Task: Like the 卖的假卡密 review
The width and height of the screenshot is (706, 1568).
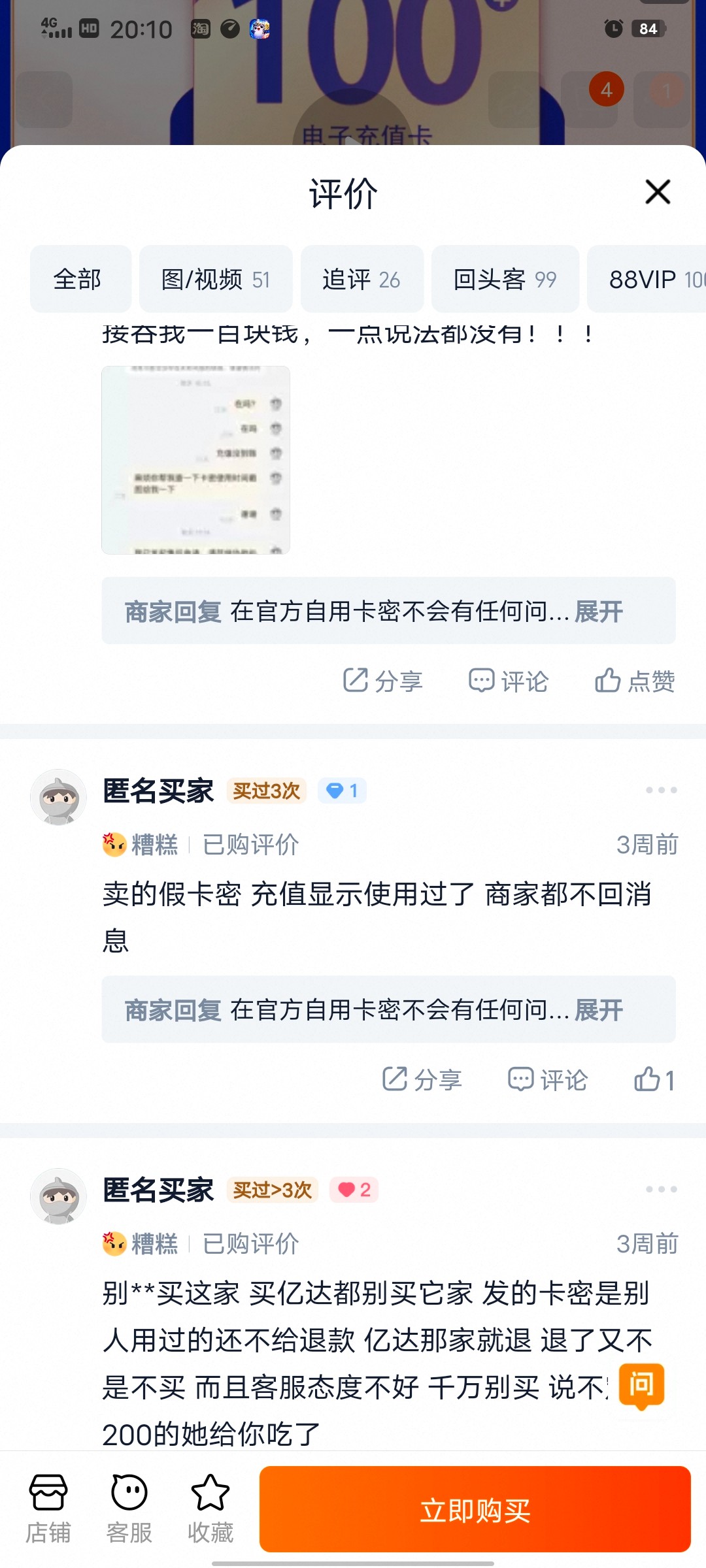Action: tap(654, 1079)
